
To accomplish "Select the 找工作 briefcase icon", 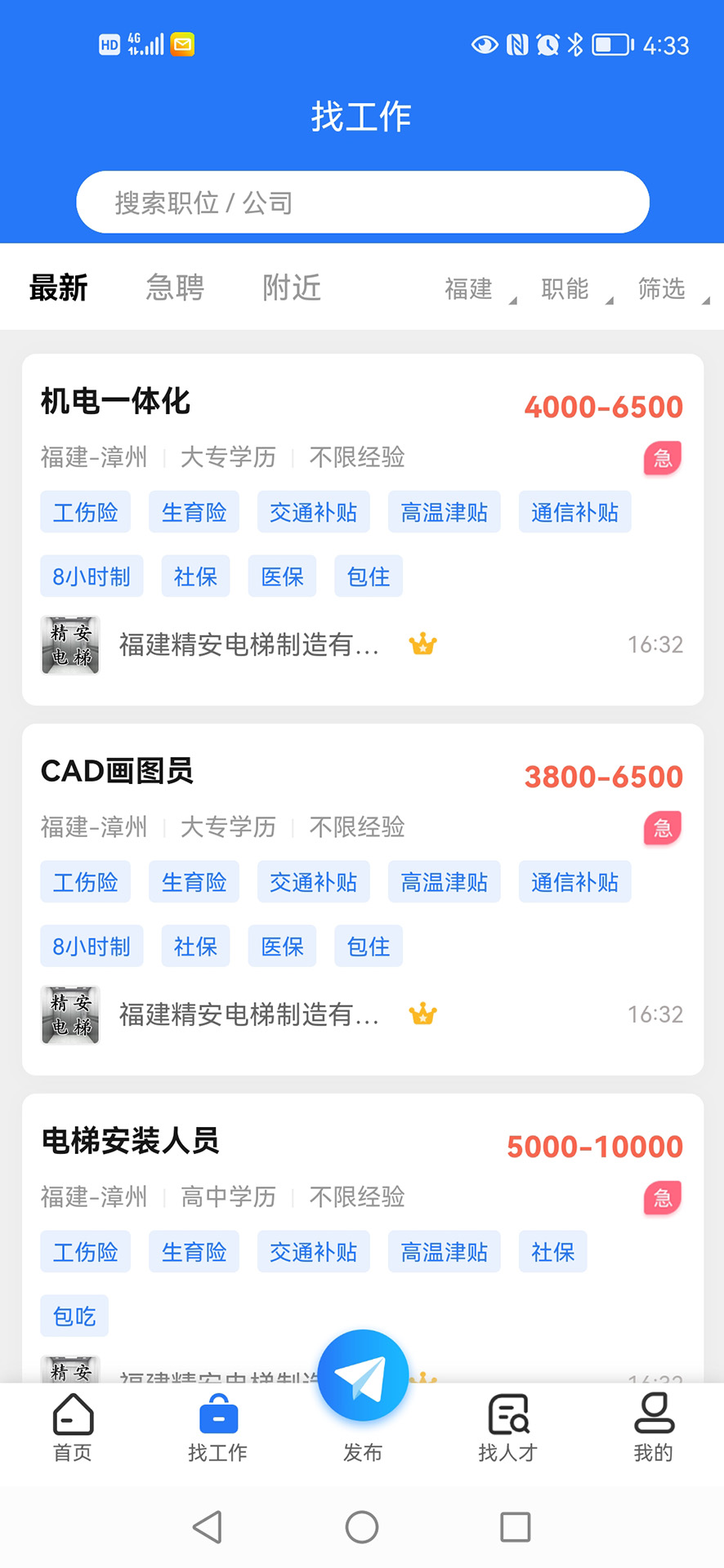I will pos(217,1421).
